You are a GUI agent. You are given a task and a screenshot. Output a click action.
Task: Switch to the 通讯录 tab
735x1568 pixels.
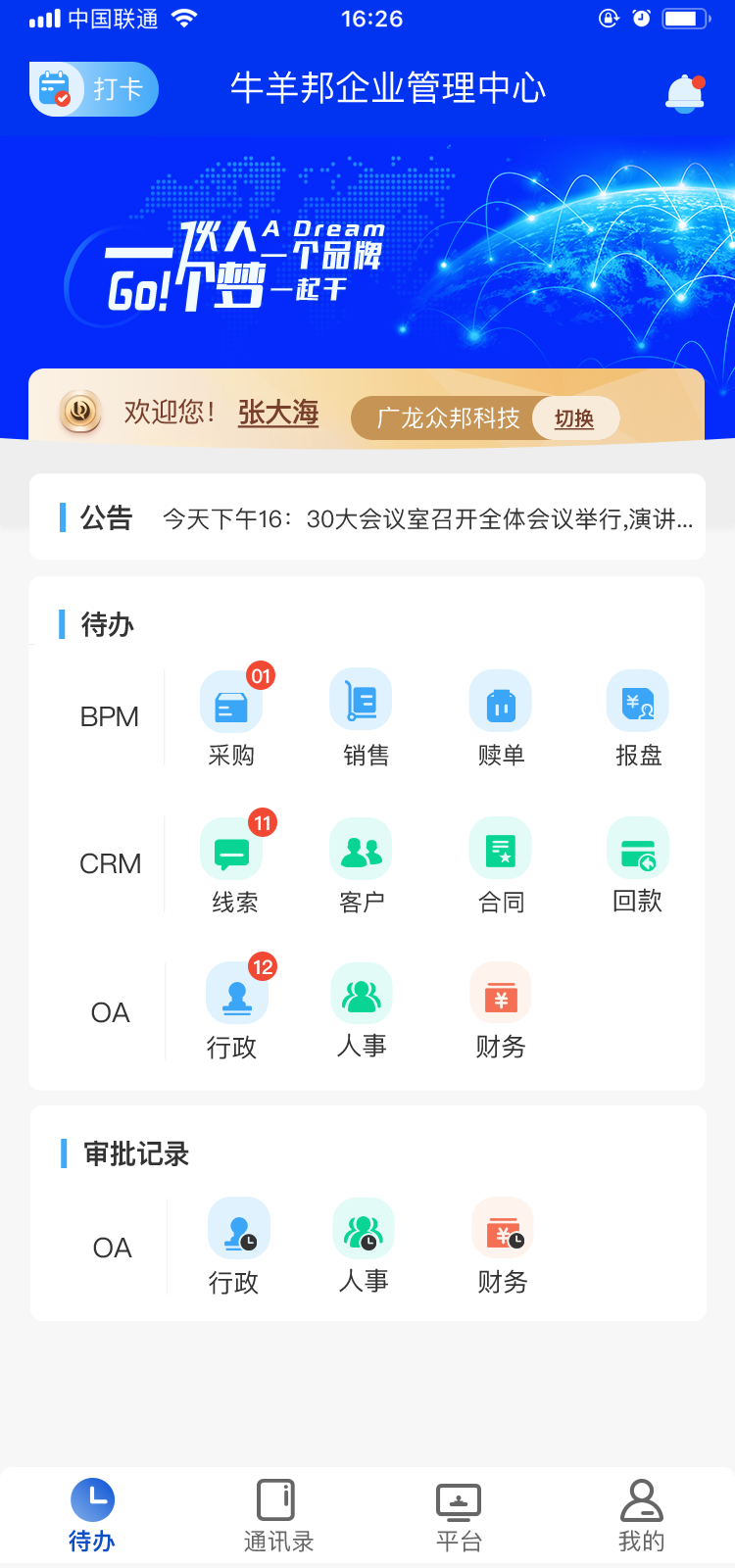tap(277, 1516)
